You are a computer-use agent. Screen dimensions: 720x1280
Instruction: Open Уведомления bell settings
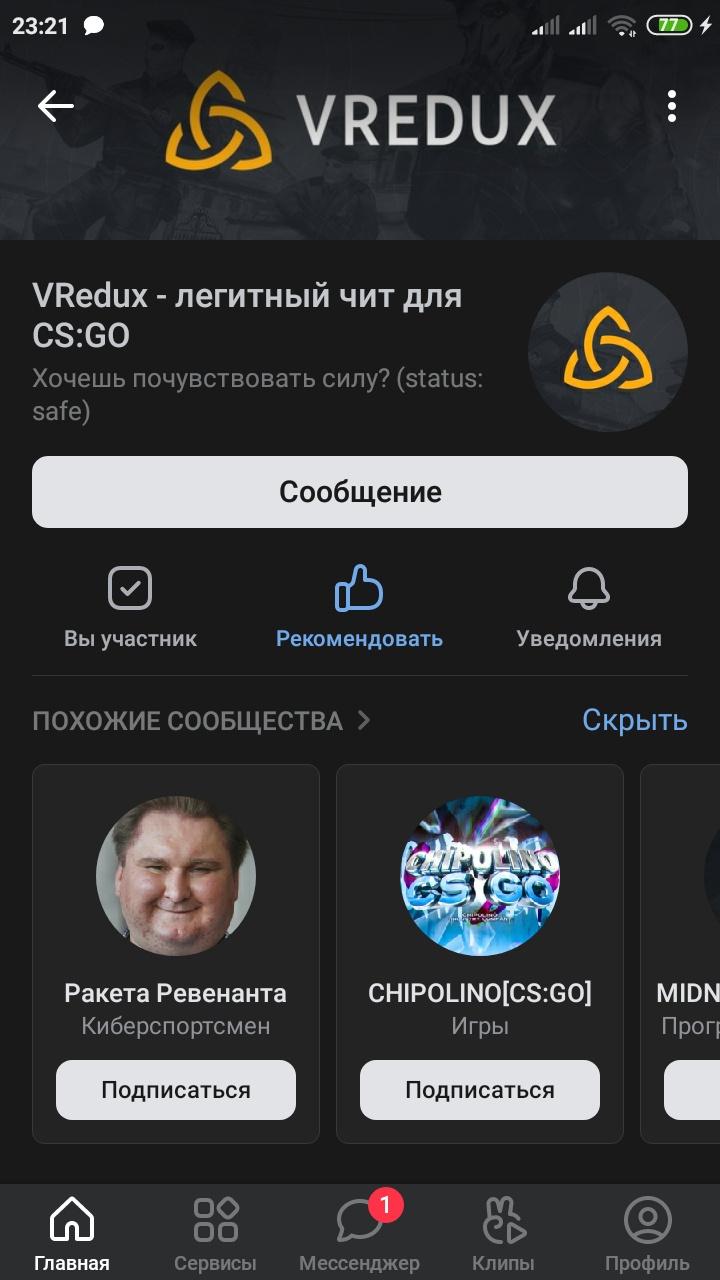(x=588, y=606)
